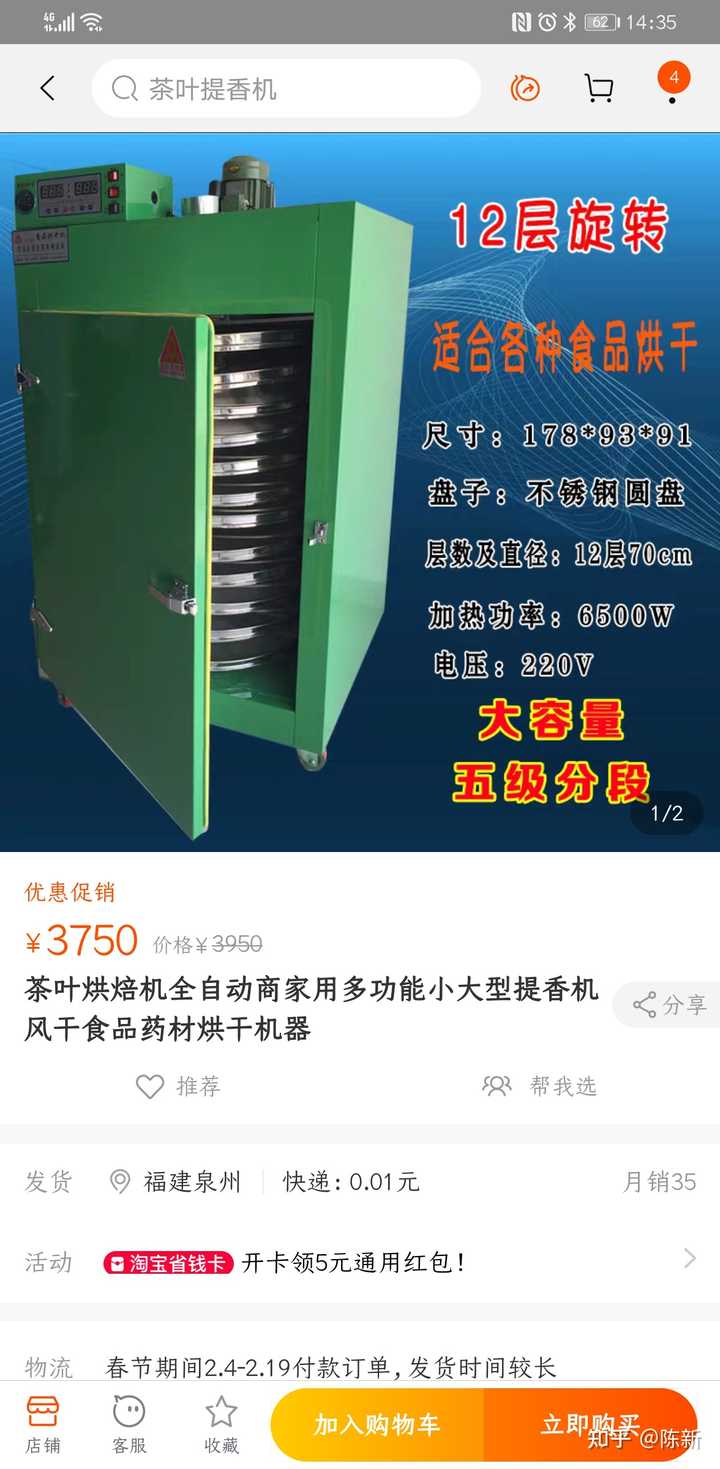The image size is (720, 1469).
Task: Tap 加入购物车 to add to cart
Action: 377,1425
